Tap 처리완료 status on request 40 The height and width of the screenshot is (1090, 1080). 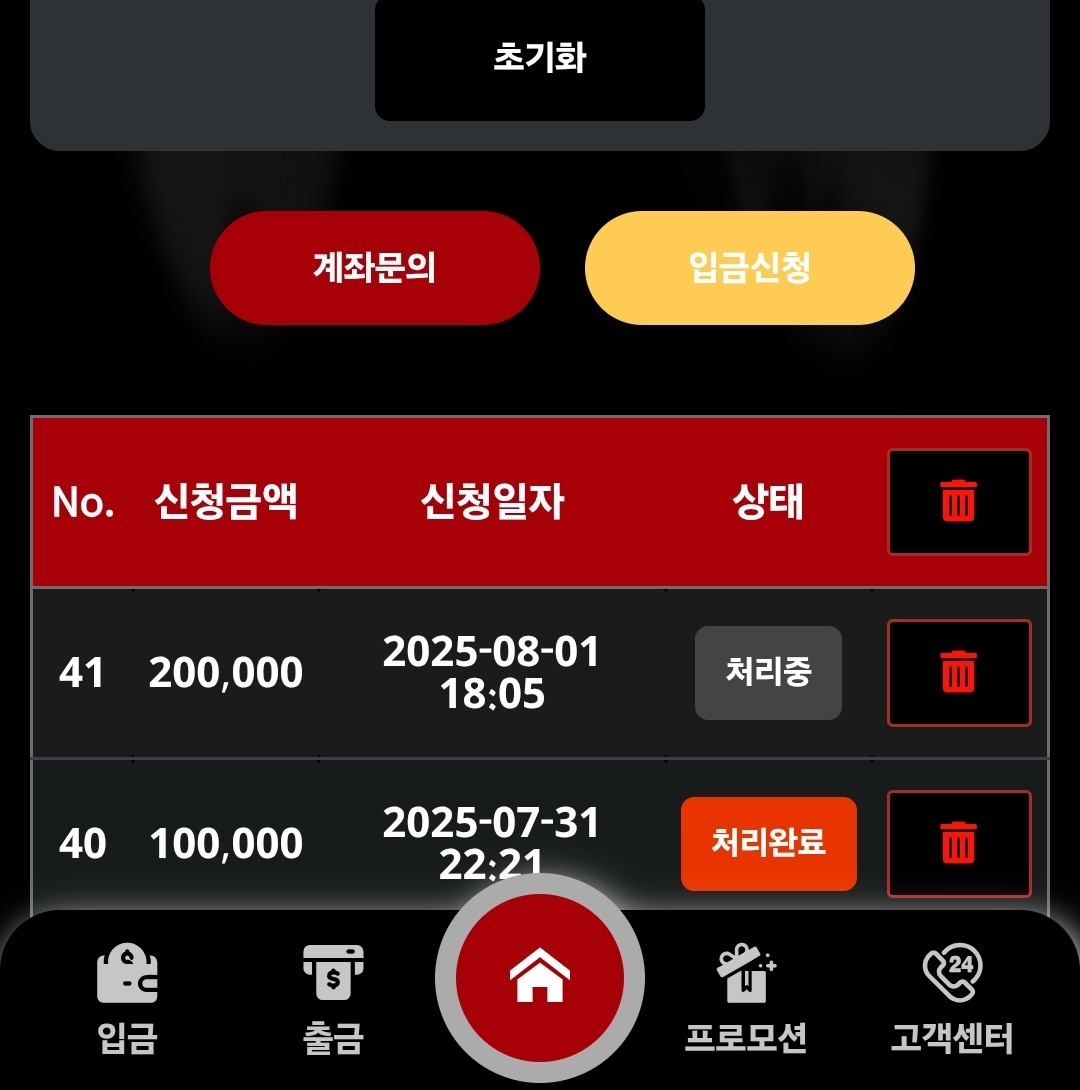coord(768,843)
